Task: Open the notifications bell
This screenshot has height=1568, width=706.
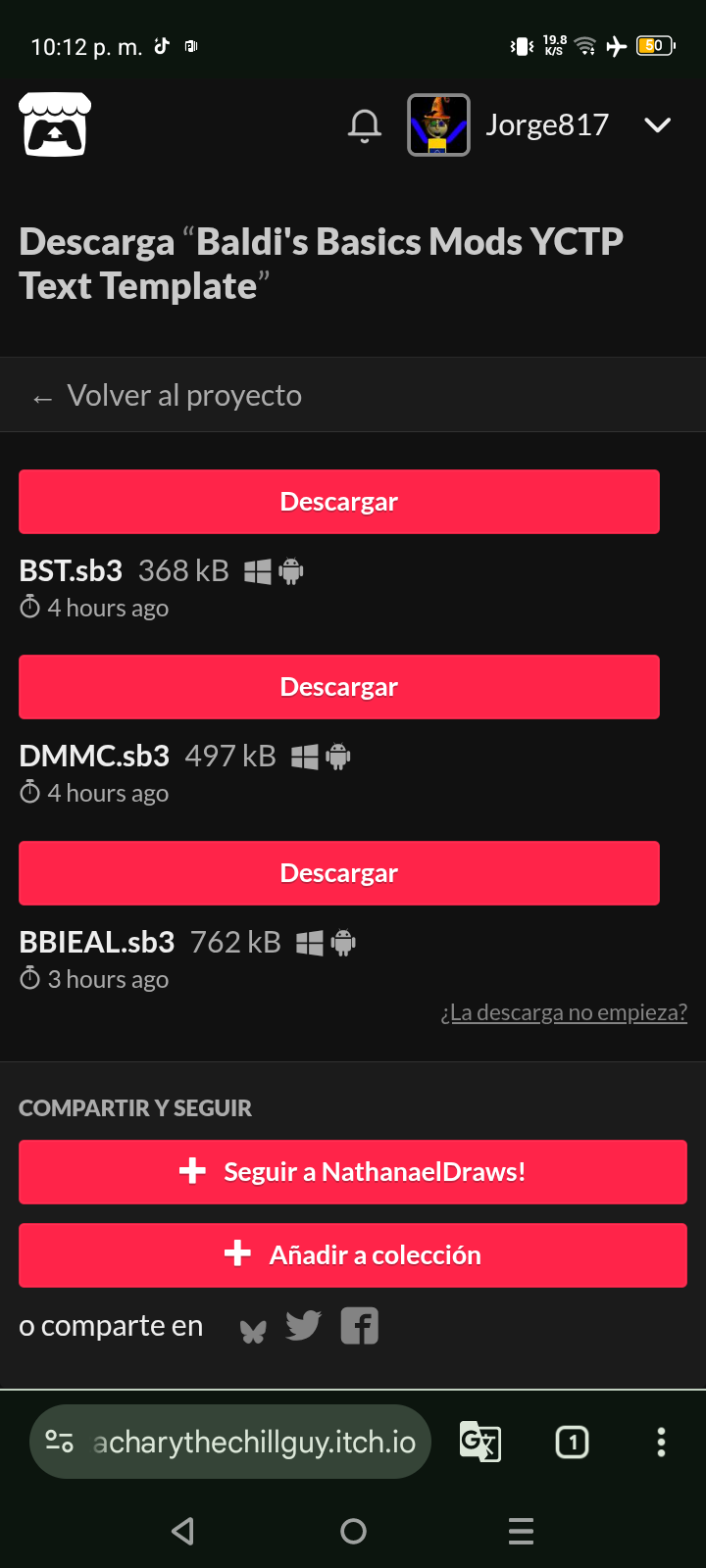Action: click(365, 125)
